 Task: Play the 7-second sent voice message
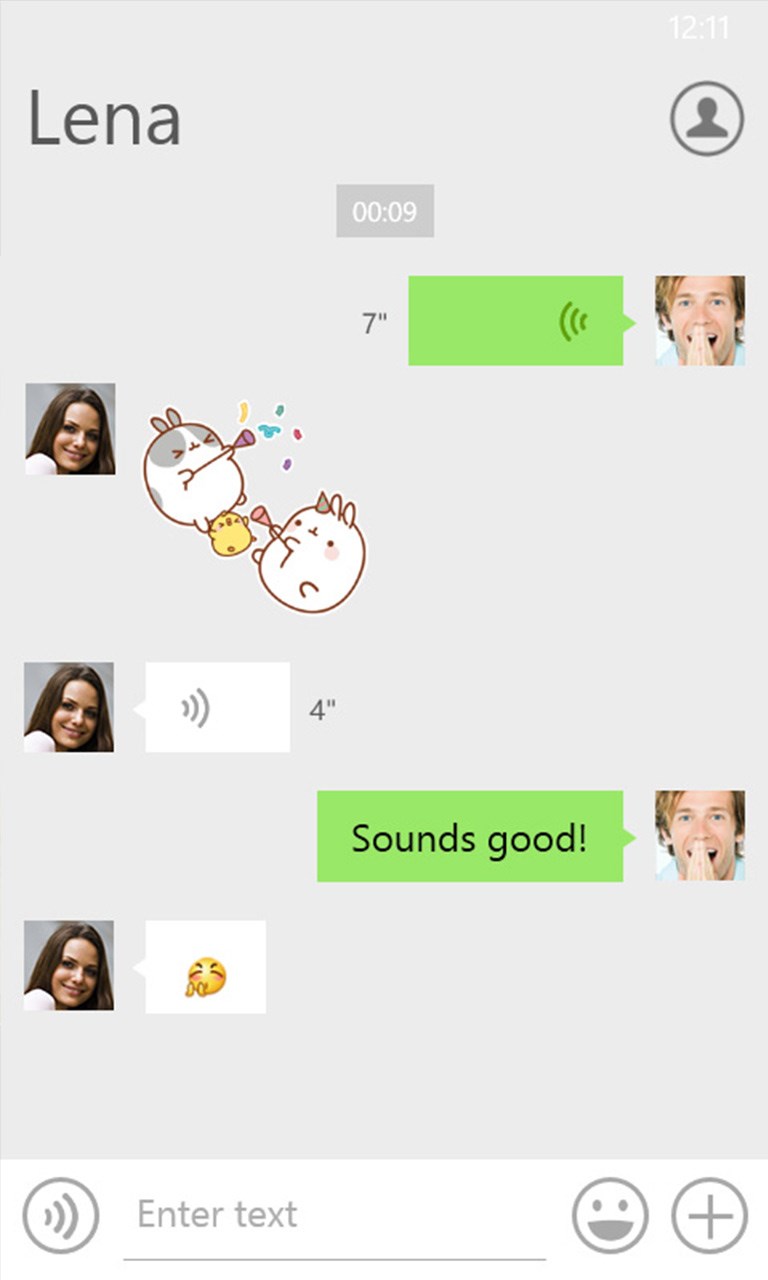pyautogui.click(x=515, y=321)
